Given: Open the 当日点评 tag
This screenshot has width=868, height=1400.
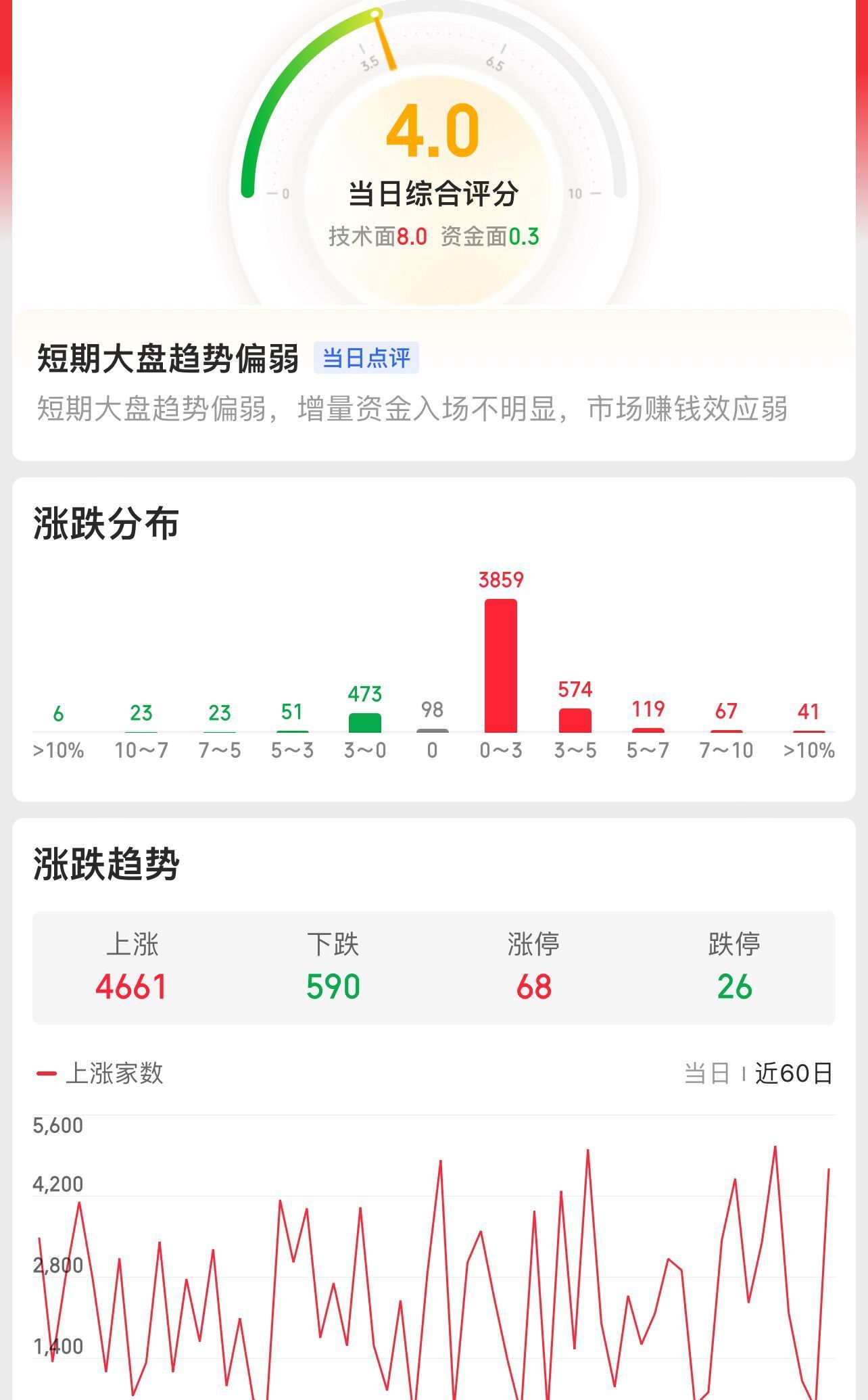Looking at the screenshot, I should (x=366, y=358).
